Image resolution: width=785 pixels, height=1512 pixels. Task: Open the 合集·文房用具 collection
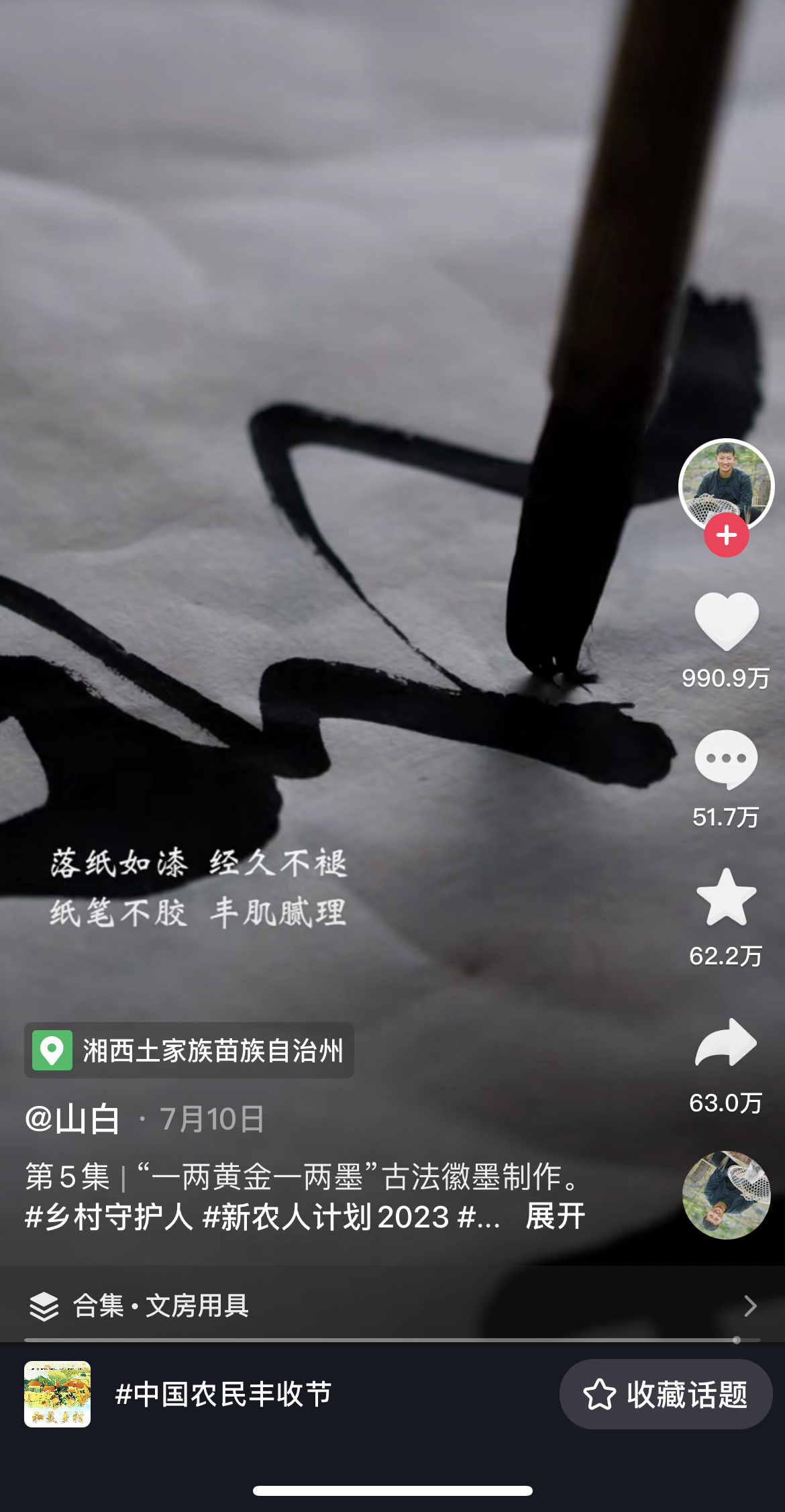click(161, 1305)
